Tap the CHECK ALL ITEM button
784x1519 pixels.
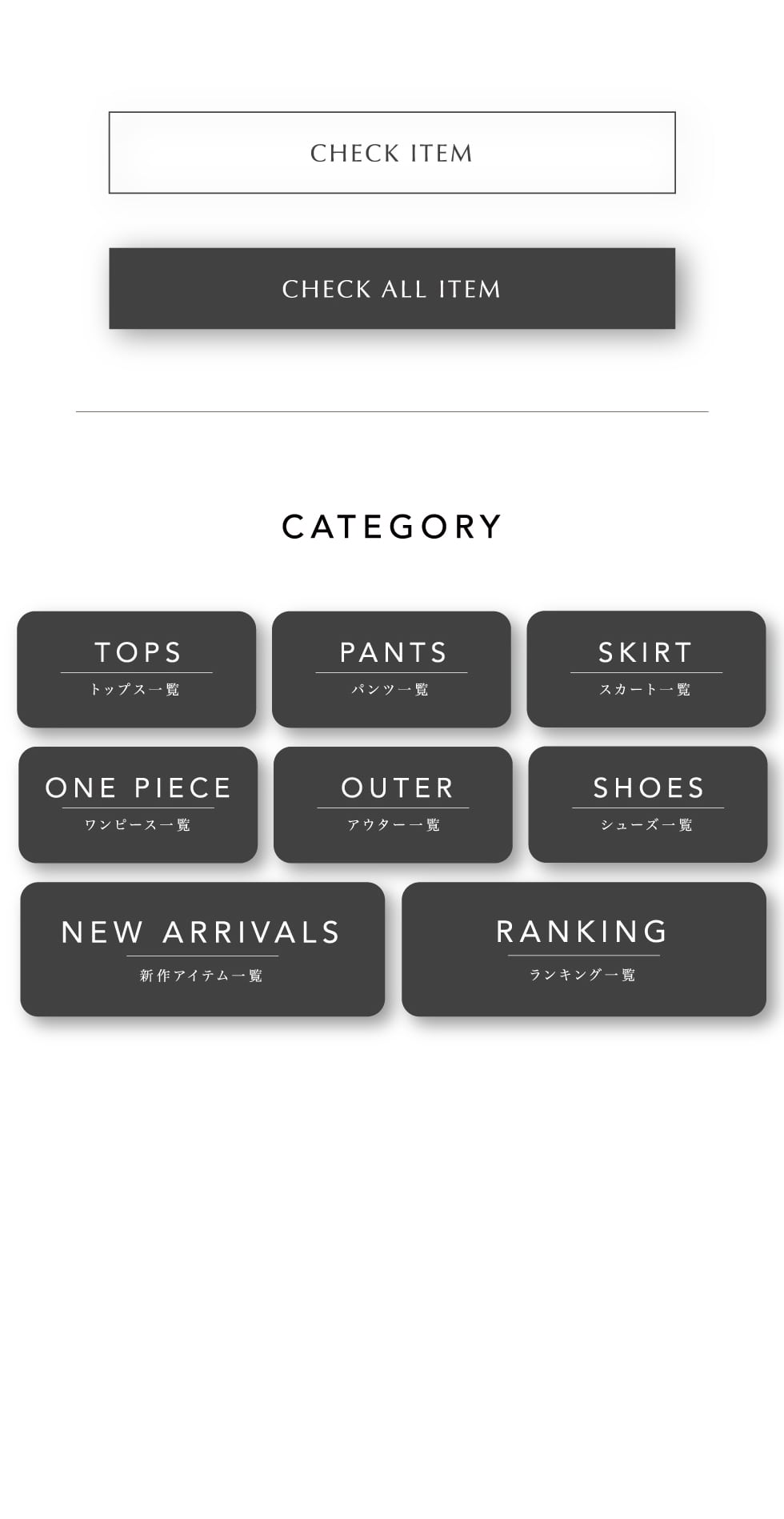pos(392,288)
